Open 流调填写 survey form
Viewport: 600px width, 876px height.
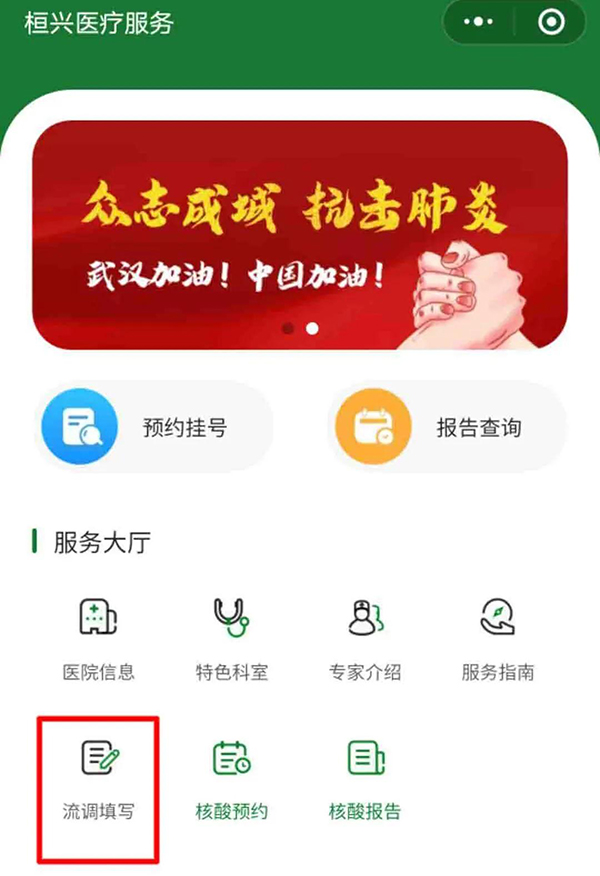tap(98, 780)
